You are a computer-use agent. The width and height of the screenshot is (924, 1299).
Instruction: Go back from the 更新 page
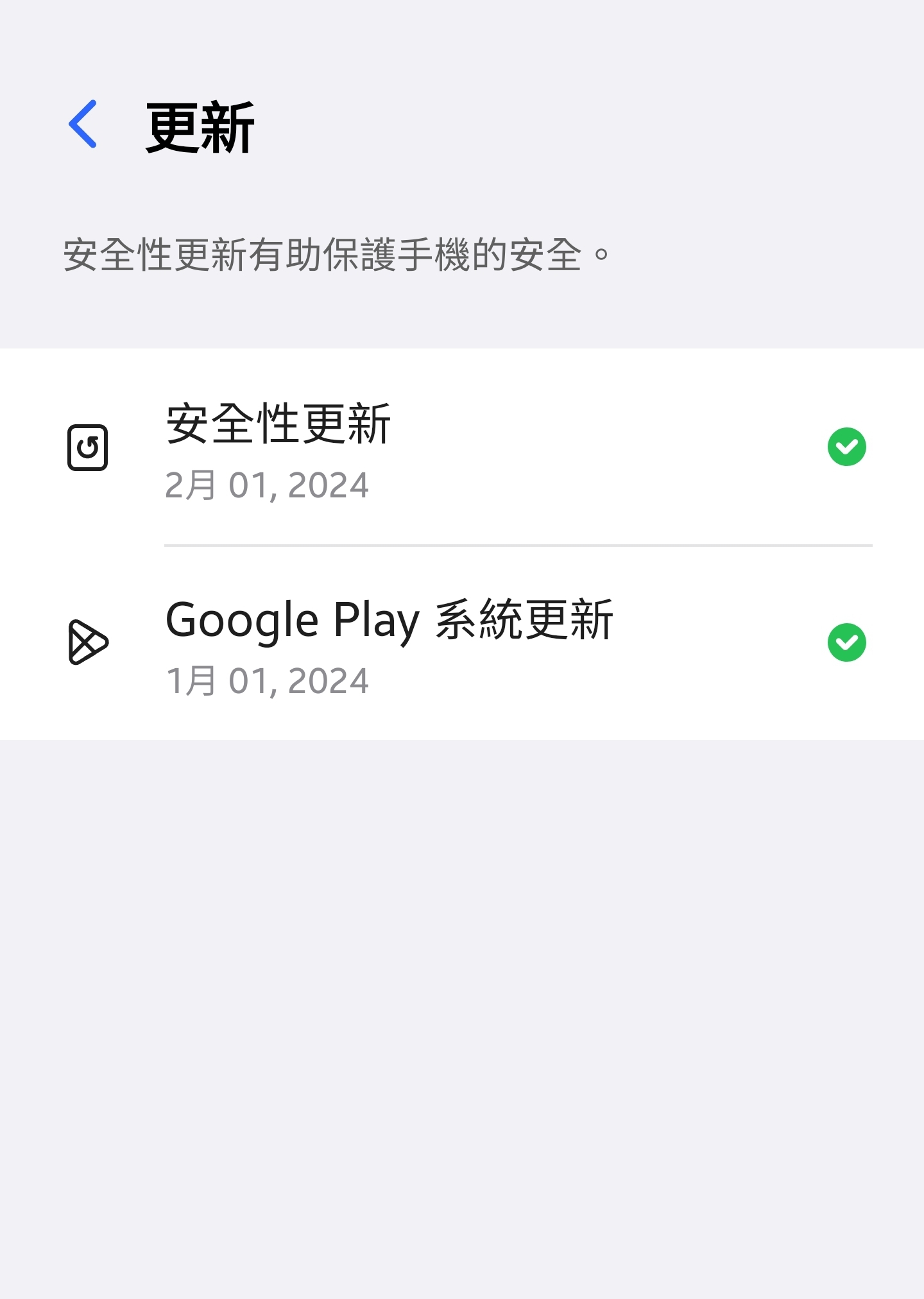click(83, 125)
